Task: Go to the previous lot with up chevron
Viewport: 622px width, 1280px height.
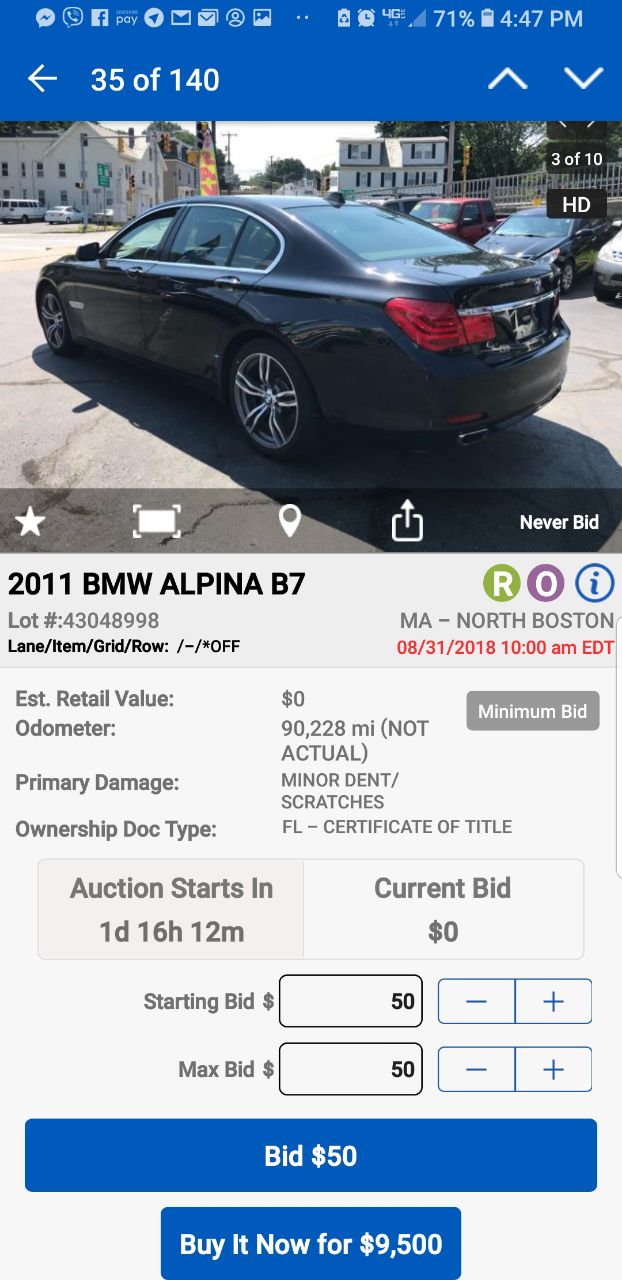Action: tap(507, 79)
